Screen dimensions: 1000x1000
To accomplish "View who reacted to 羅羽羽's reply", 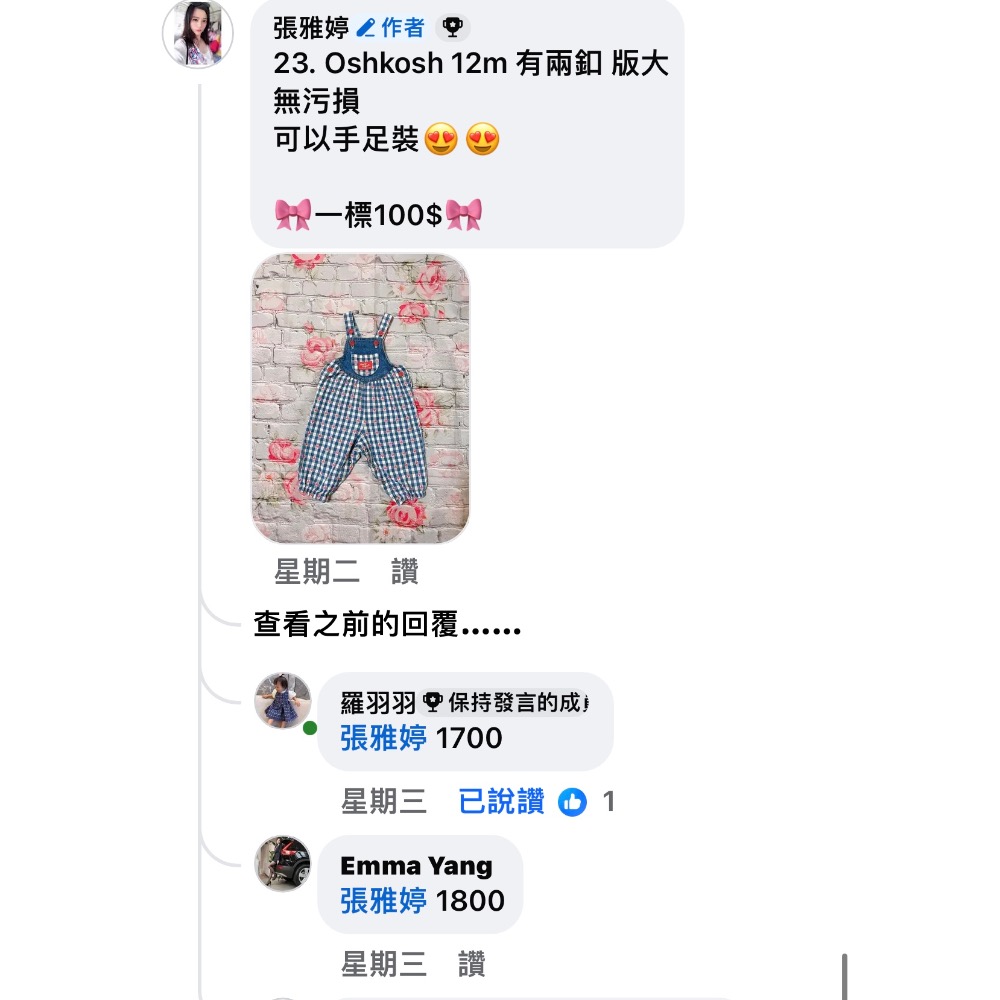I will (585, 801).
